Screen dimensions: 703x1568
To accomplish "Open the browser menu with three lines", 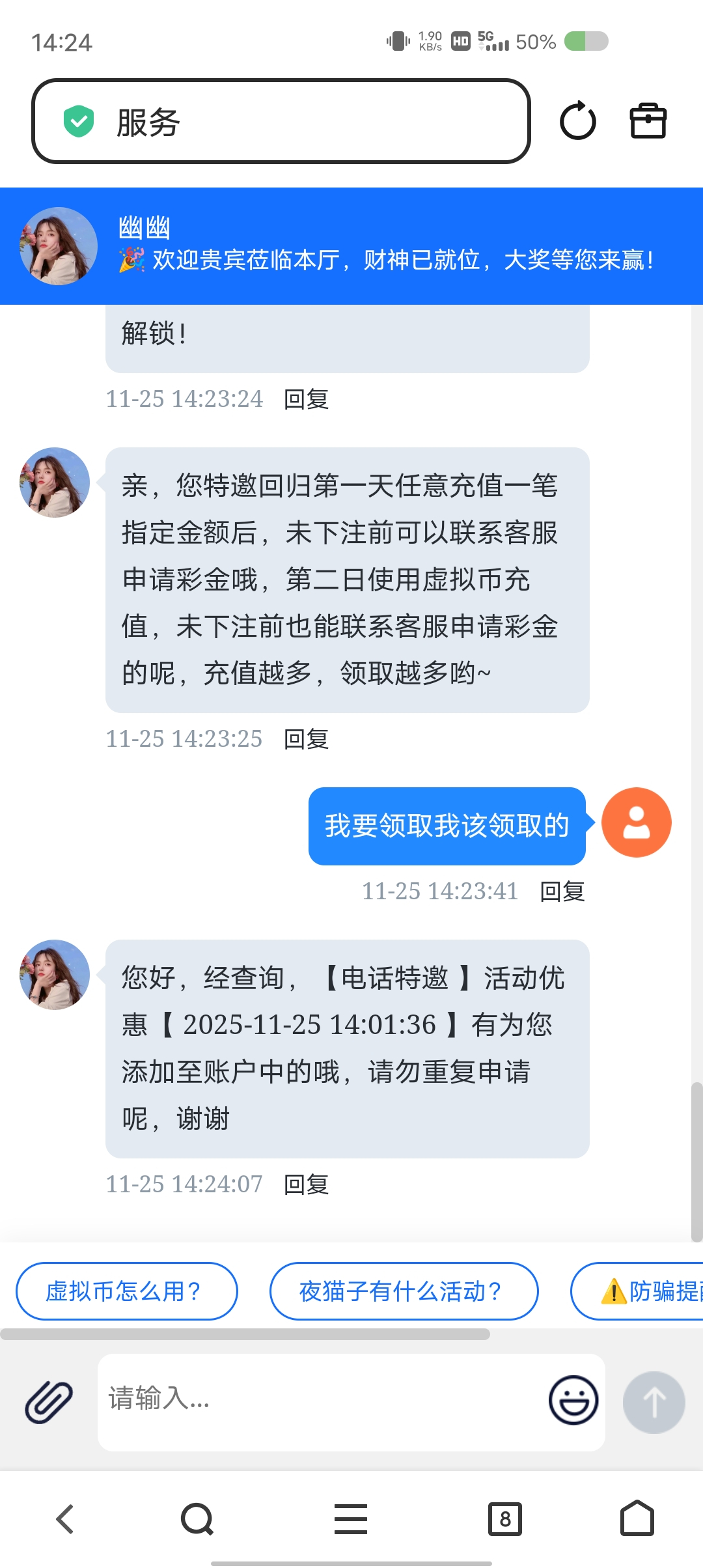I will (x=351, y=1519).
